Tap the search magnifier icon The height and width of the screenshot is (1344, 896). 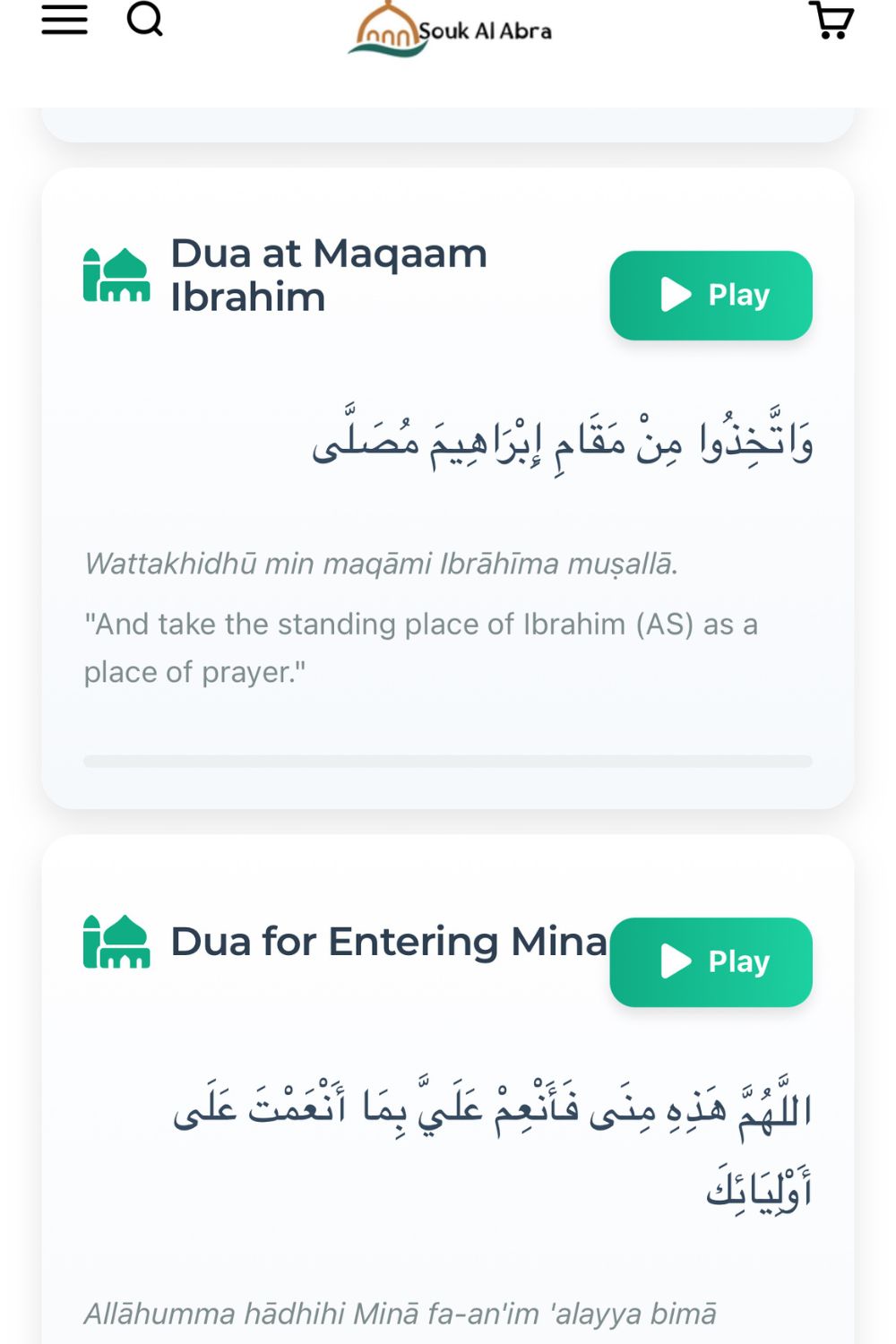pyautogui.click(x=146, y=19)
